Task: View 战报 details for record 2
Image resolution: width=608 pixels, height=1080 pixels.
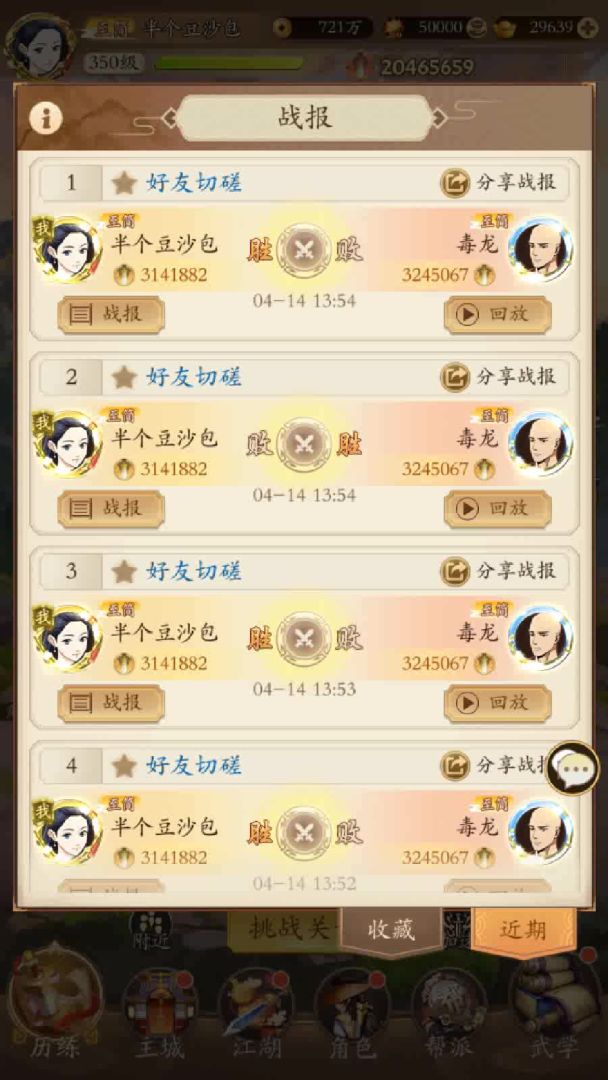Action: tap(111, 508)
